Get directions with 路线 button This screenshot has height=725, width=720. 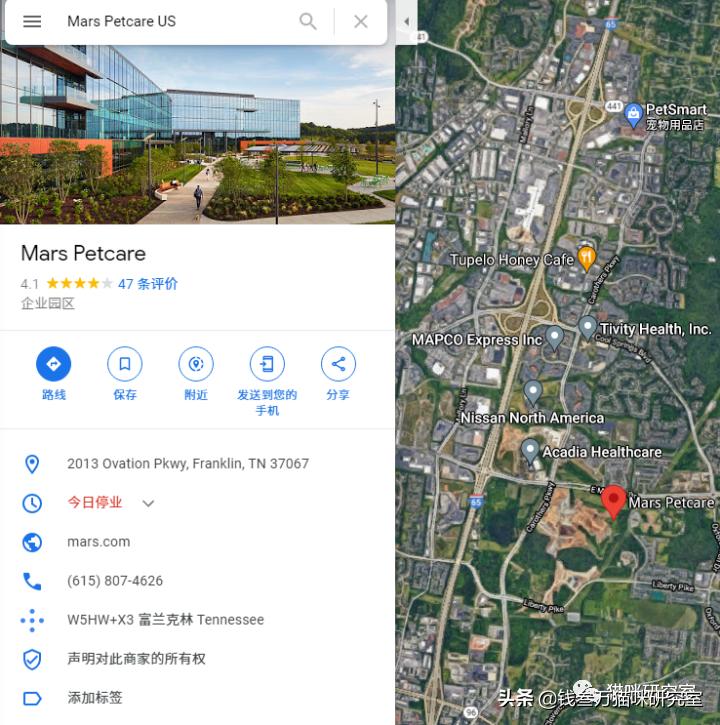54,365
